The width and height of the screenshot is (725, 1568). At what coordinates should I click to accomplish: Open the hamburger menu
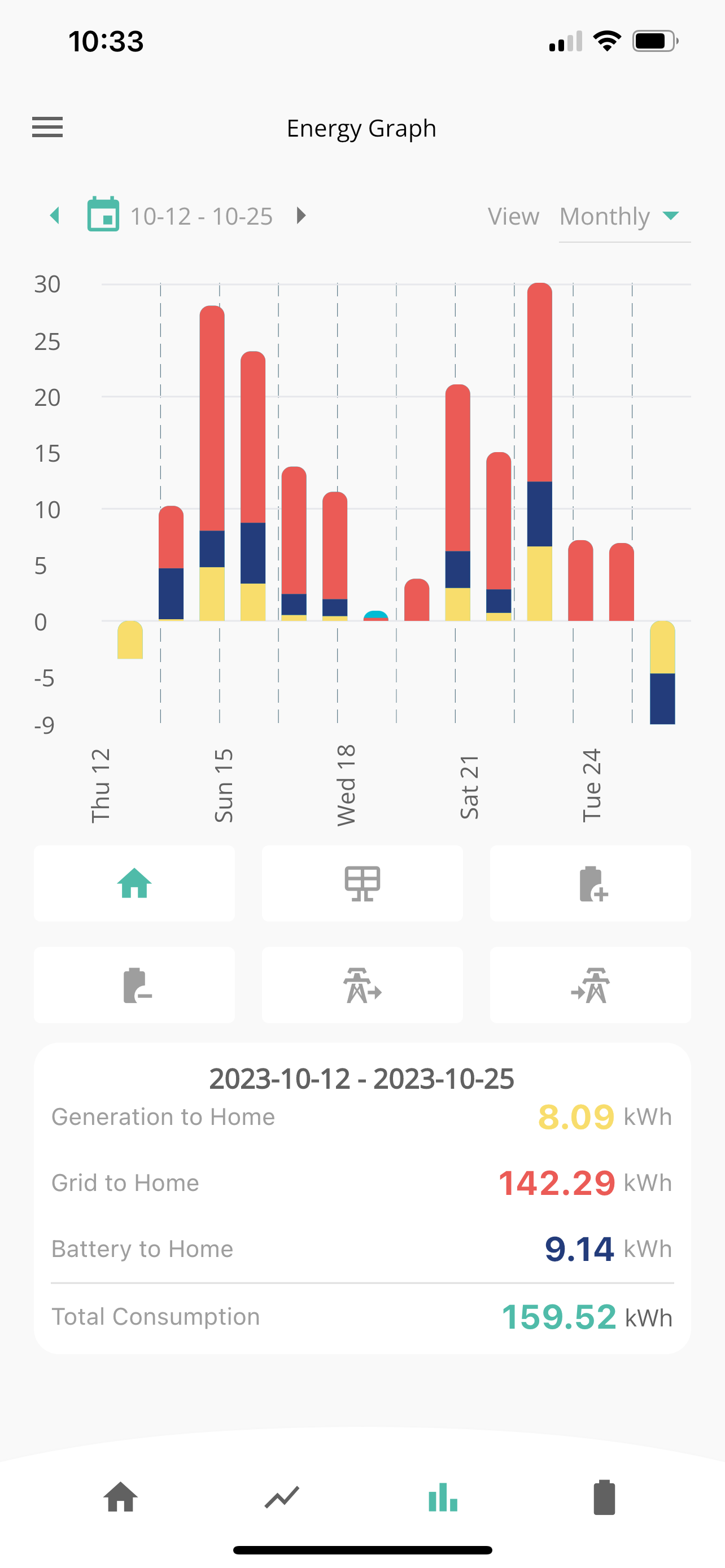point(47,127)
